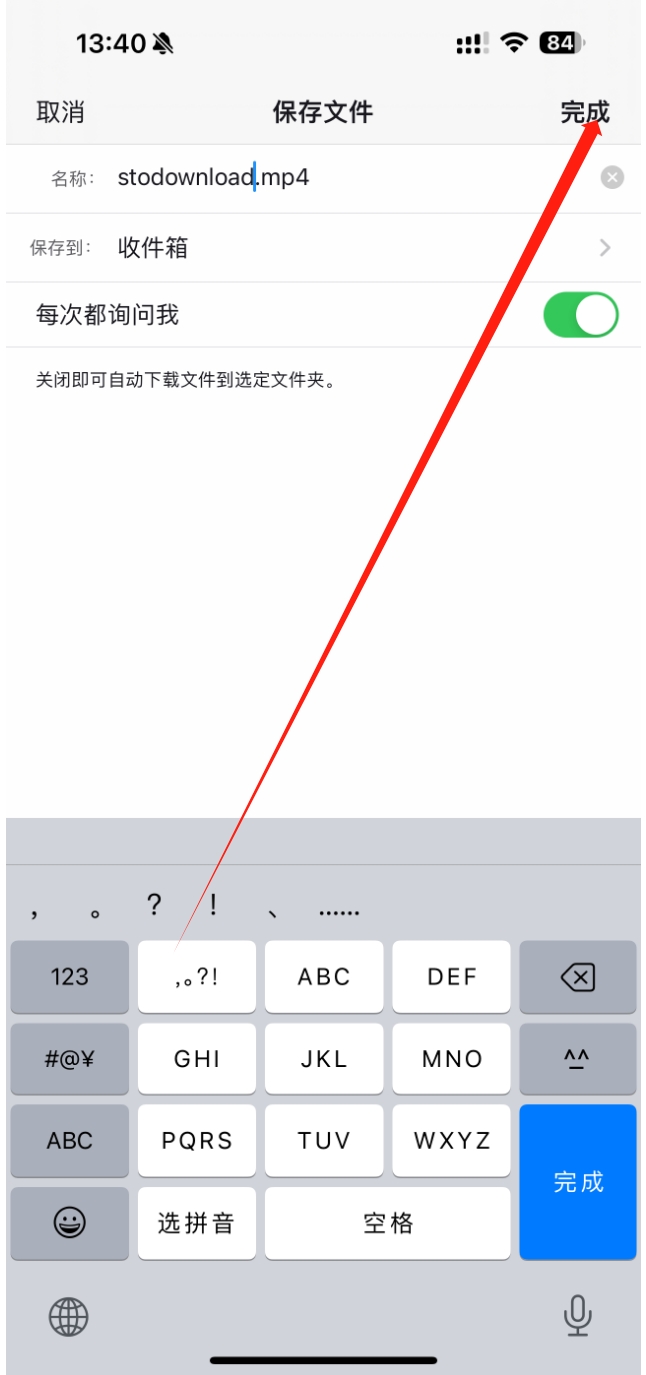Image resolution: width=646 pixels, height=1375 pixels.
Task: Switch keyboard to 123 numbers
Action: click(x=69, y=977)
